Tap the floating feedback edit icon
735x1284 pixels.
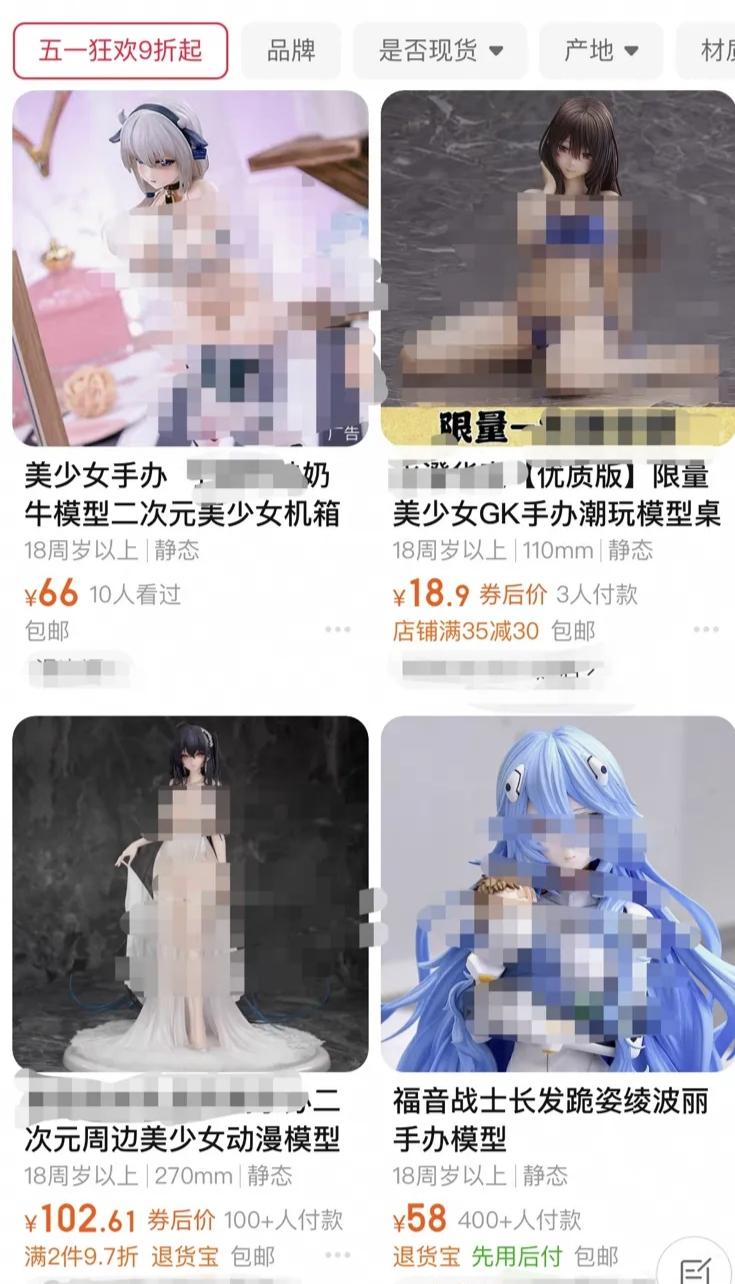pos(696,1266)
